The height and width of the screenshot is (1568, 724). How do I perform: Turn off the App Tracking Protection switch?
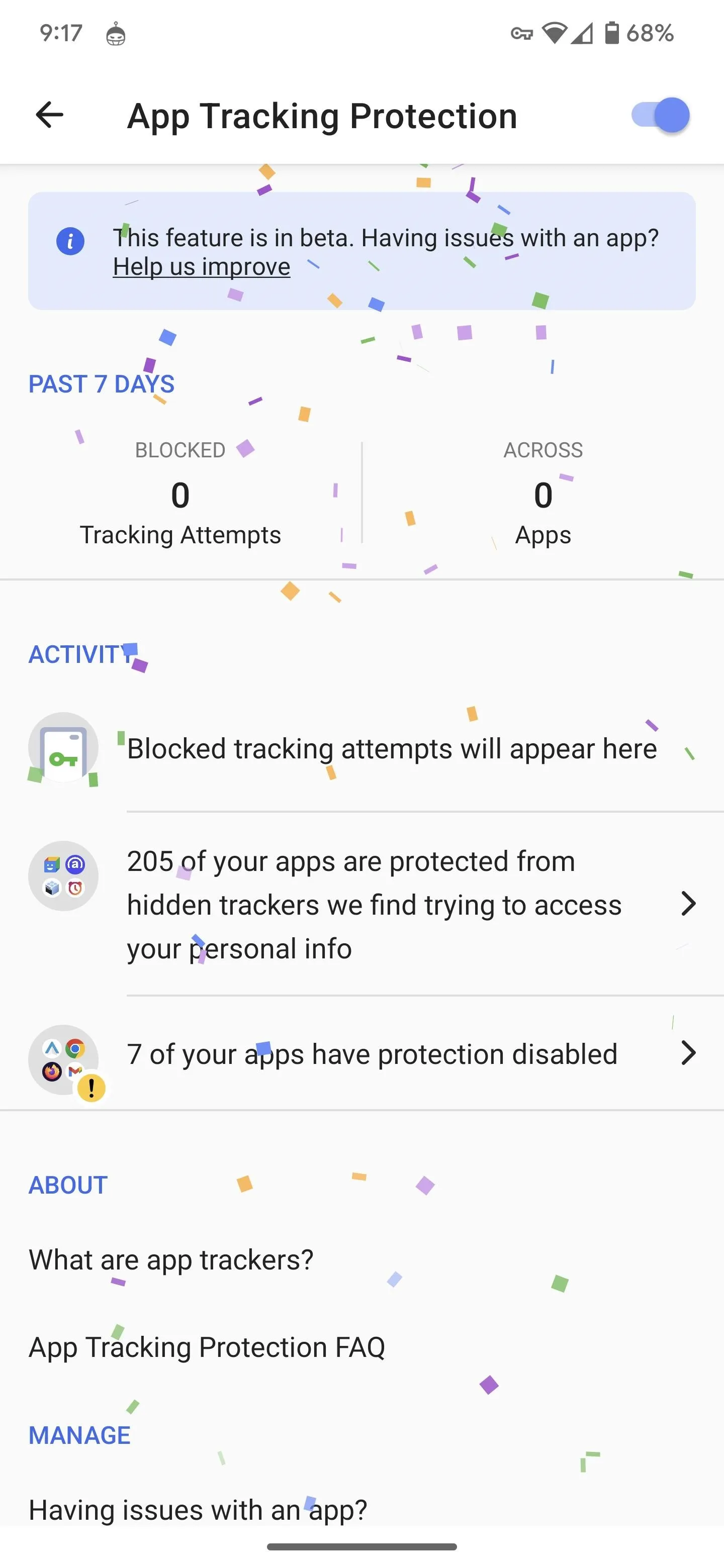tap(661, 115)
